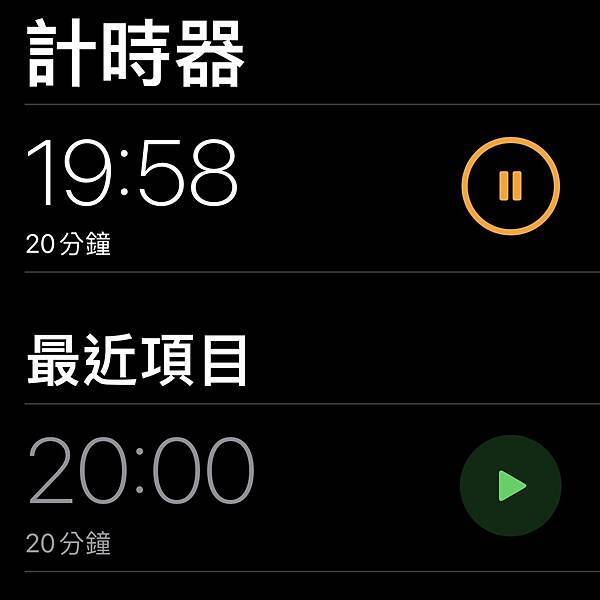
Task: Open the running 20分鐘 timer details
Action: click(x=200, y=190)
